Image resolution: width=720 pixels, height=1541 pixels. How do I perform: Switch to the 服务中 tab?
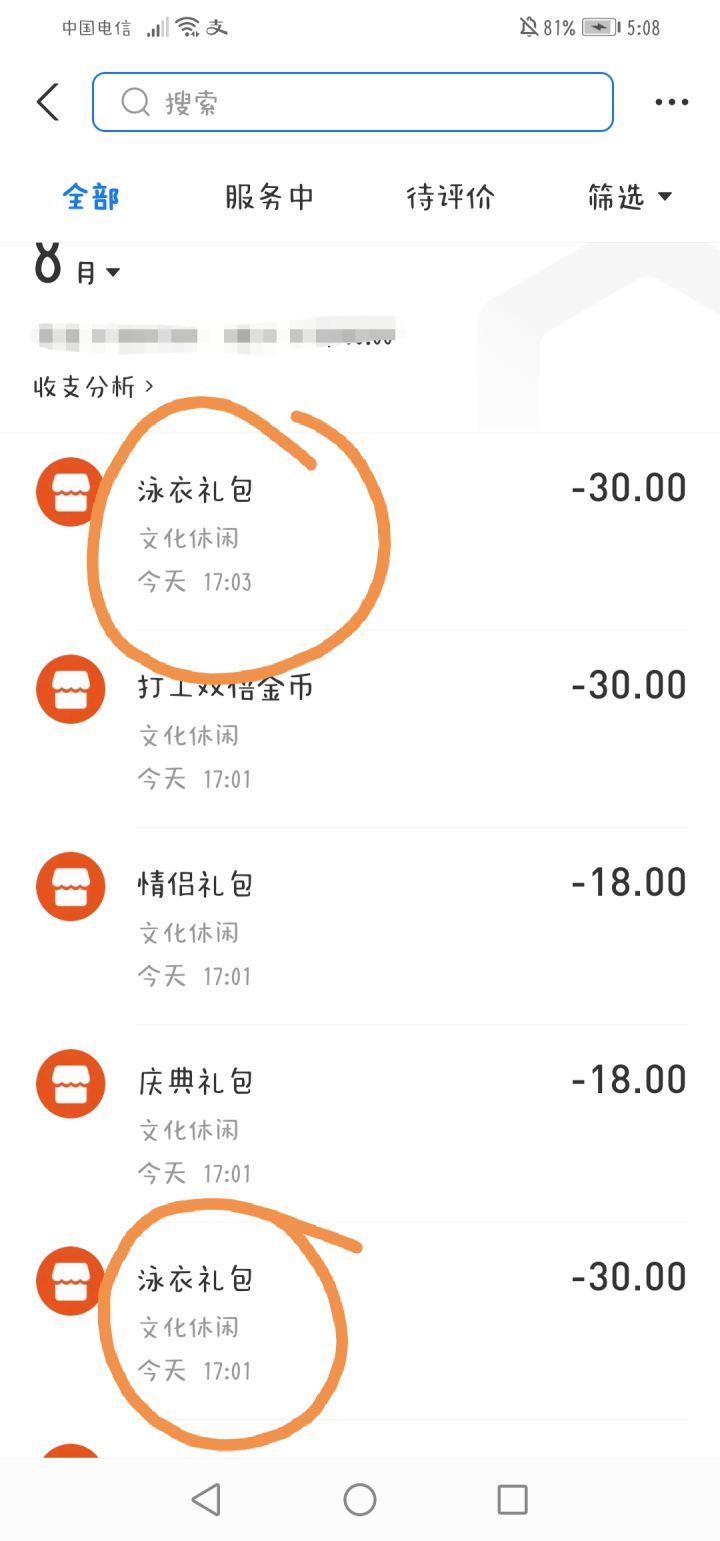(x=270, y=196)
